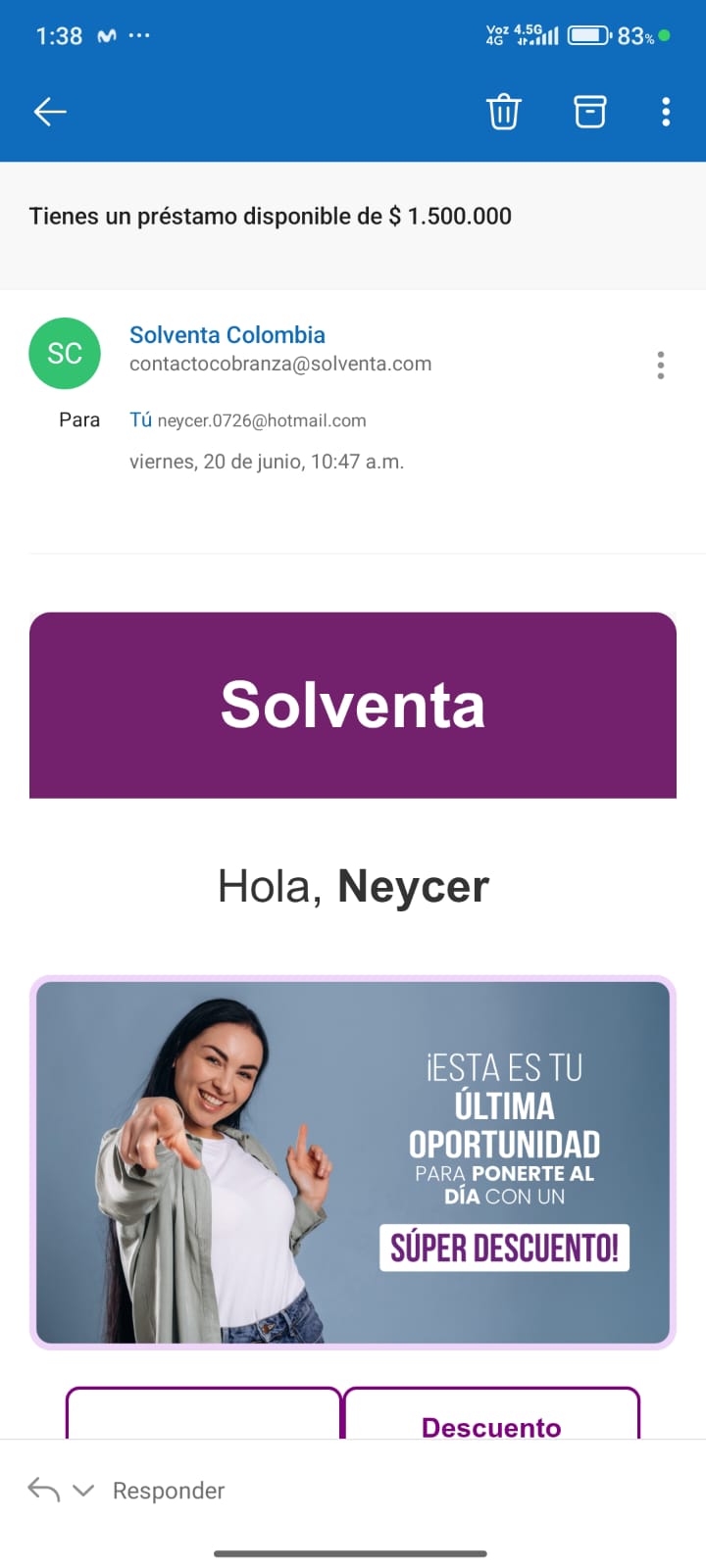This screenshot has height=1568, width=706.
Task: Tap Responder to reply to the email
Action: pos(169,1491)
